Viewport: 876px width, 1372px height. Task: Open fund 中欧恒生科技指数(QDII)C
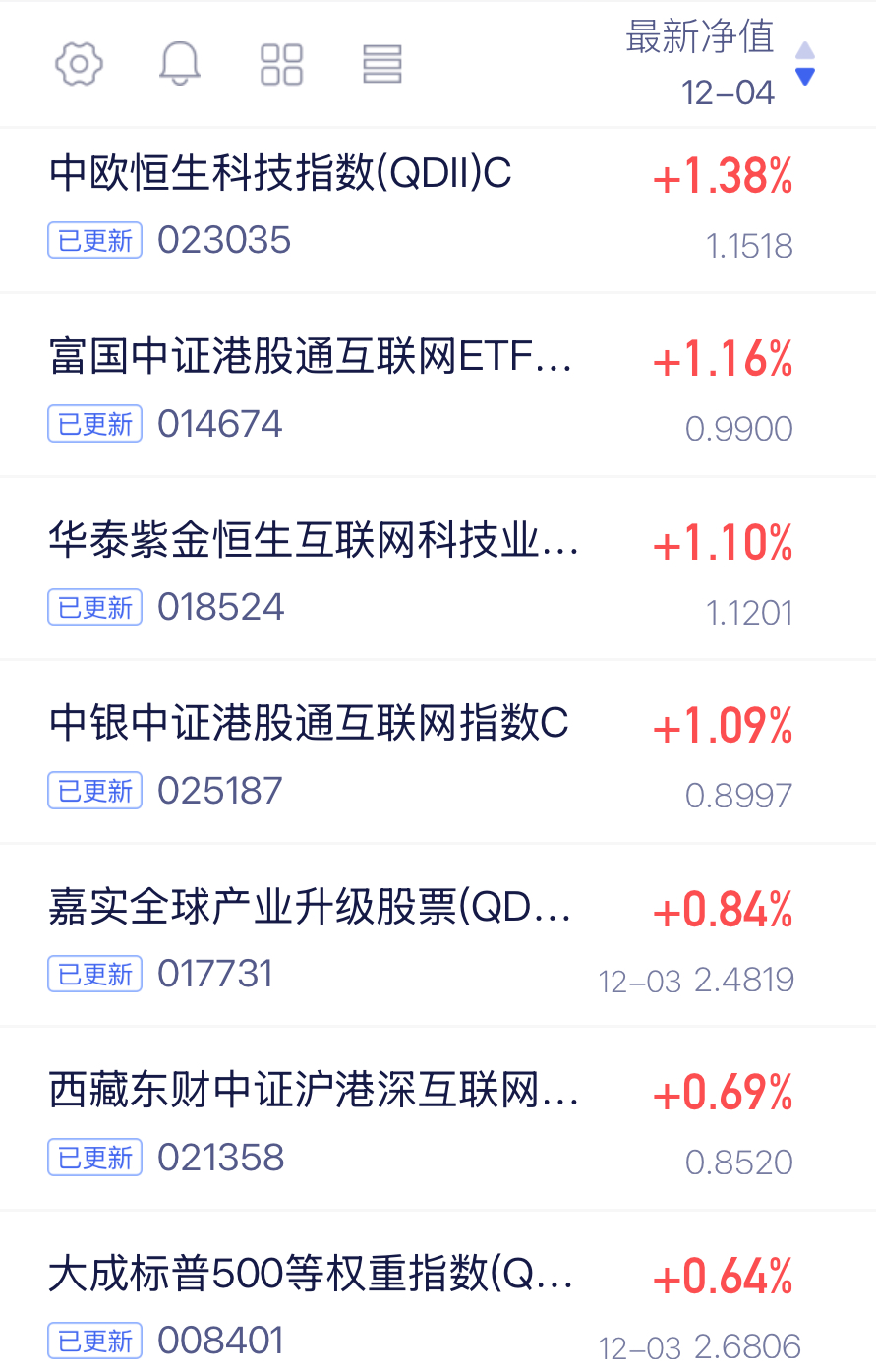tap(280, 174)
